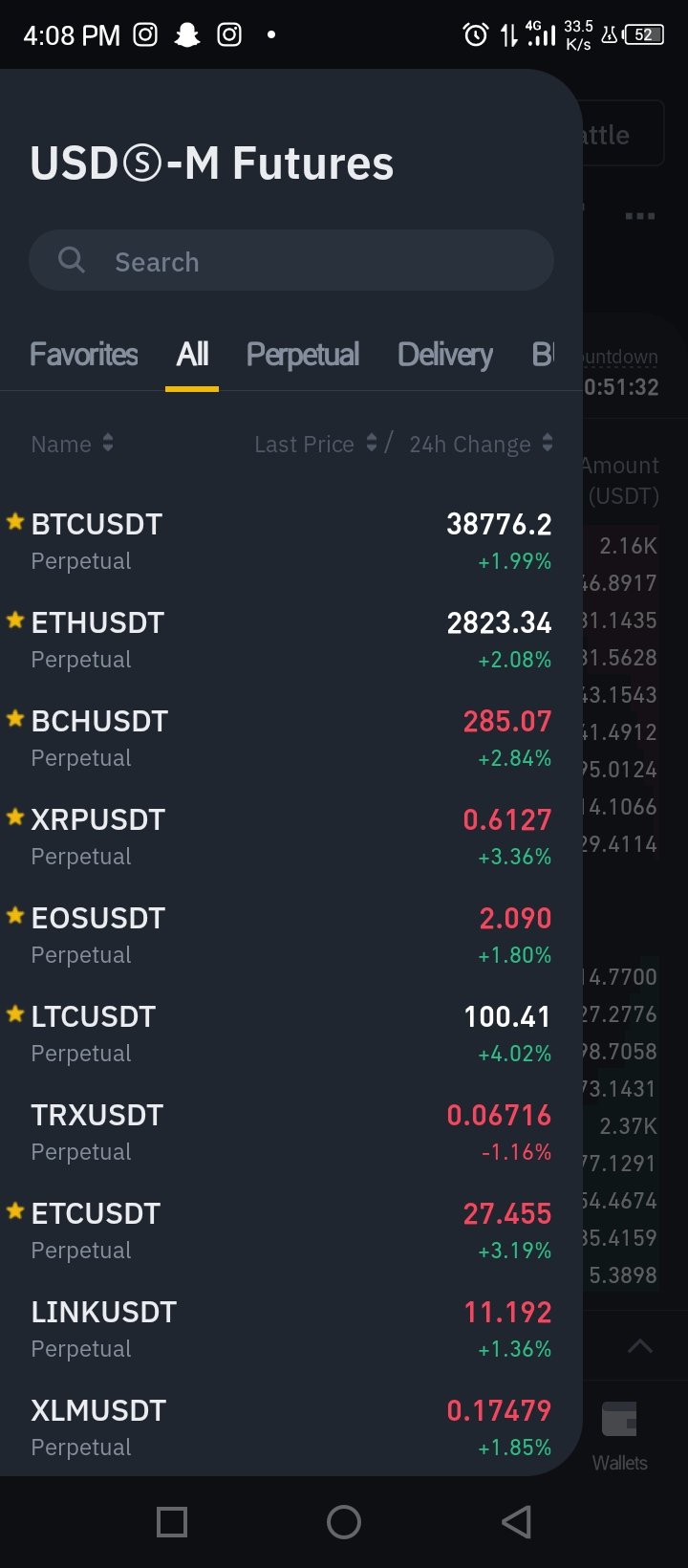Switch to the Favorites tab
This screenshot has height=1568, width=688.
[x=84, y=355]
